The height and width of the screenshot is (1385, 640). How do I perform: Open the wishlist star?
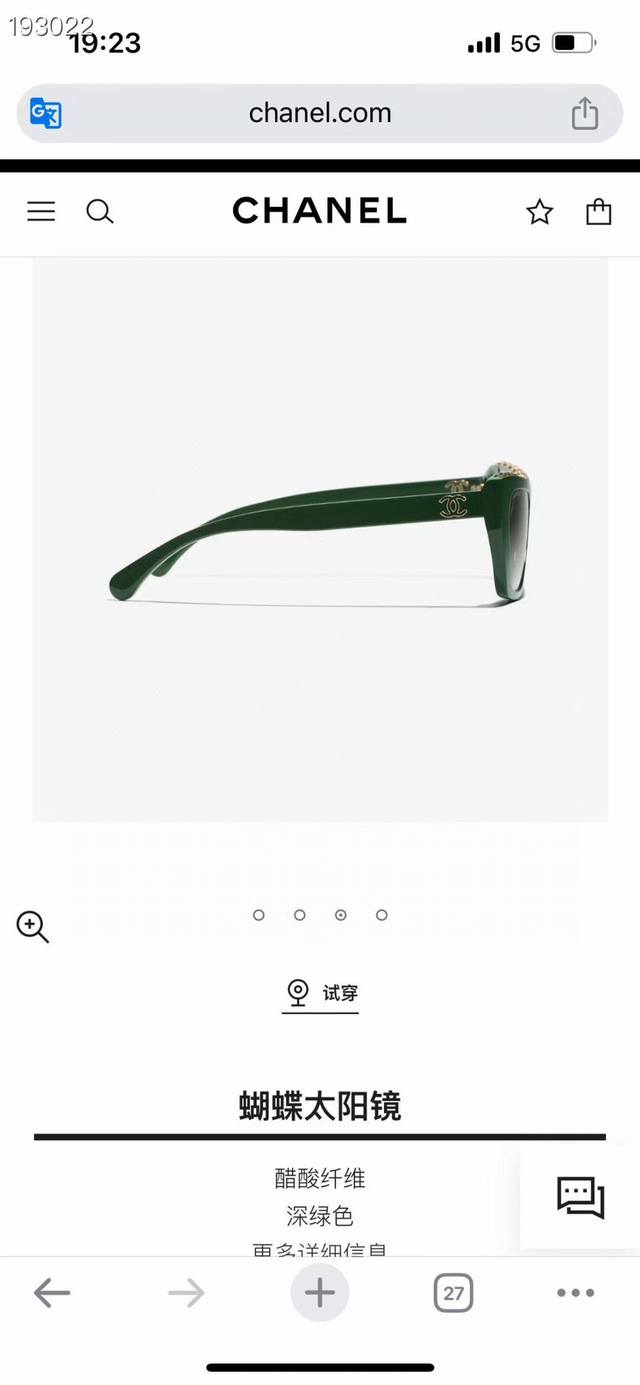coord(540,211)
